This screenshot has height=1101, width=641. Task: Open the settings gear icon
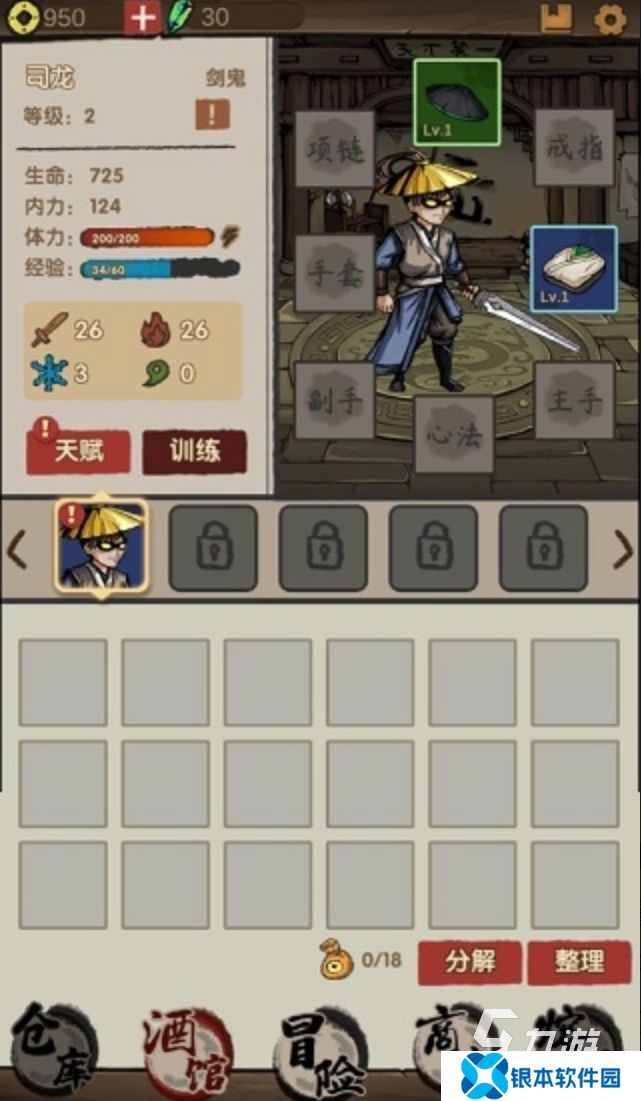click(x=610, y=19)
